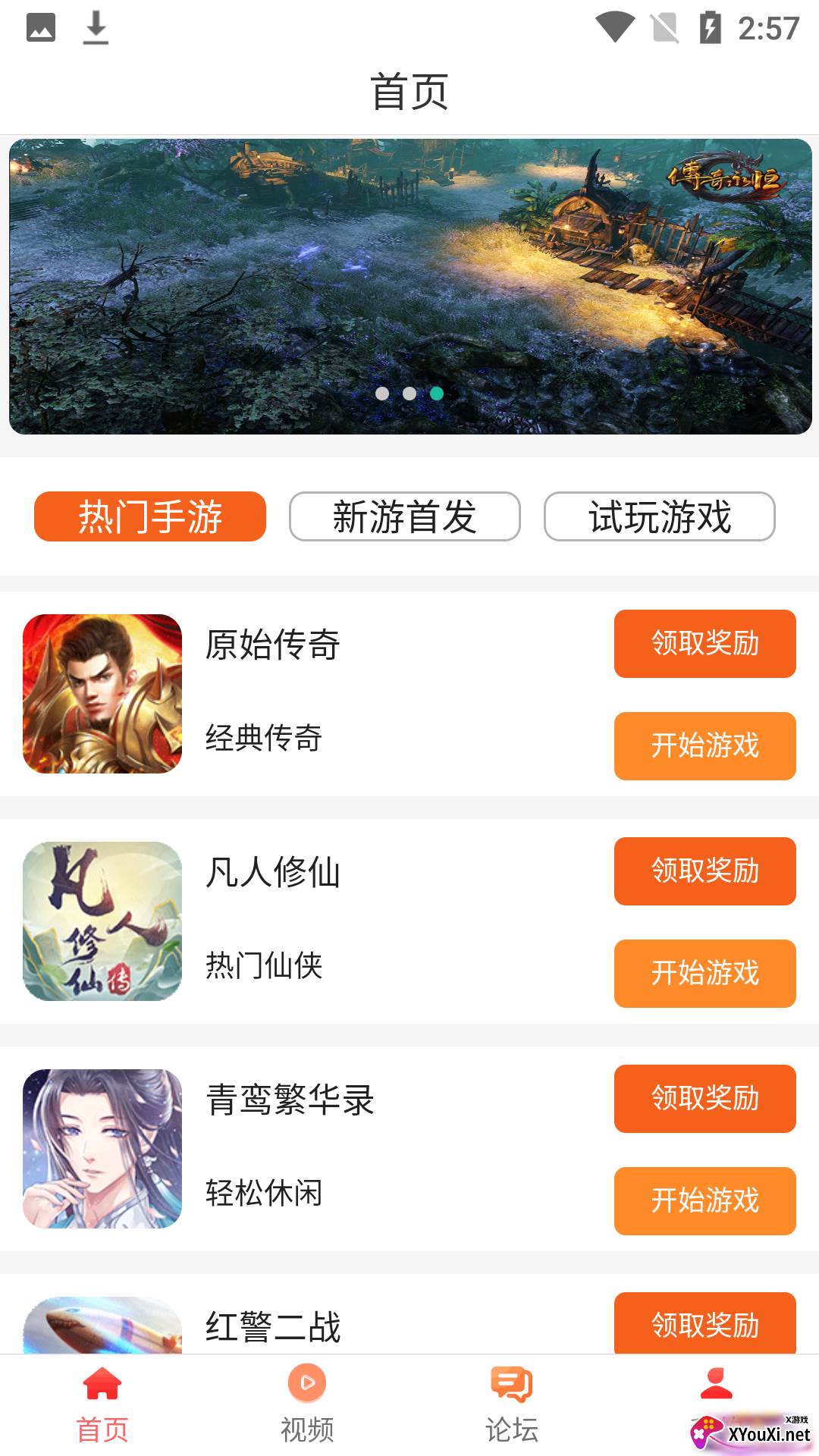This screenshot has height=1456, width=819.
Task: Switch to the 试玩游戏 tab
Action: [660, 516]
